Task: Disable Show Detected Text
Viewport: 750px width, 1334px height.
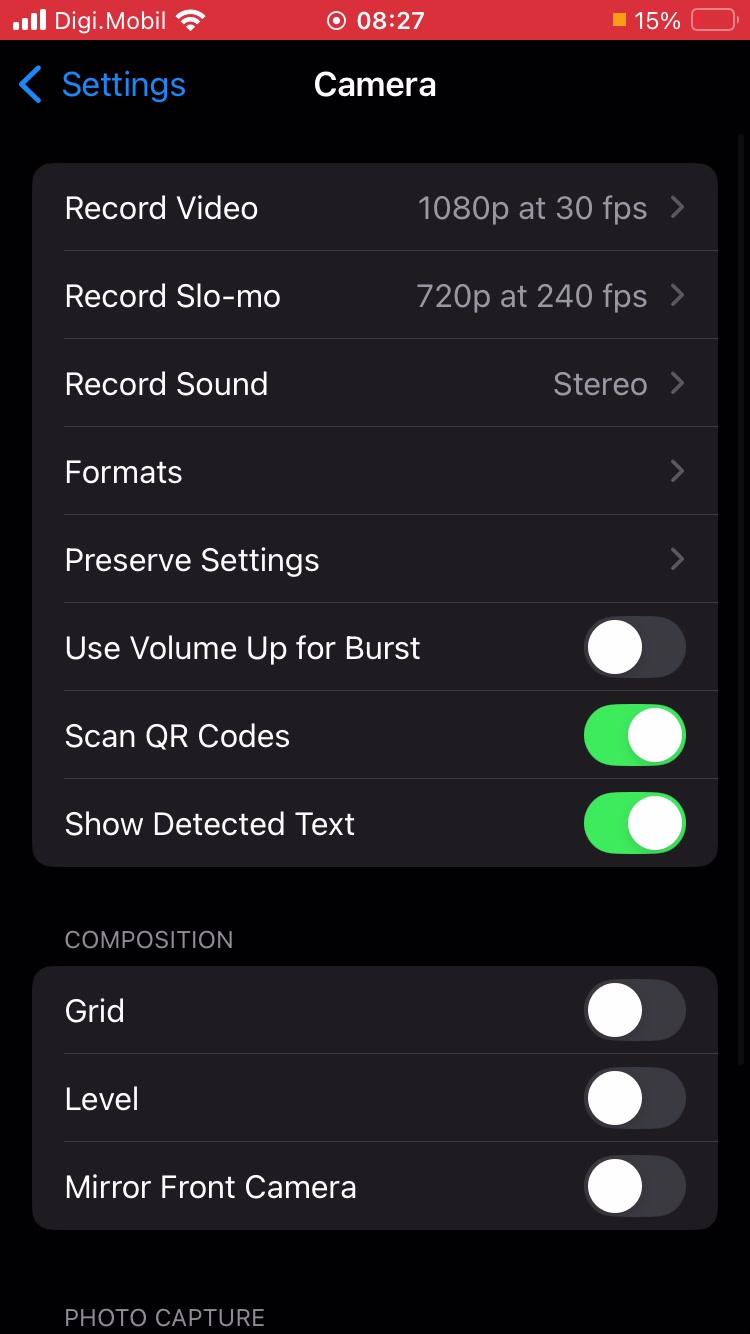Action: (634, 824)
